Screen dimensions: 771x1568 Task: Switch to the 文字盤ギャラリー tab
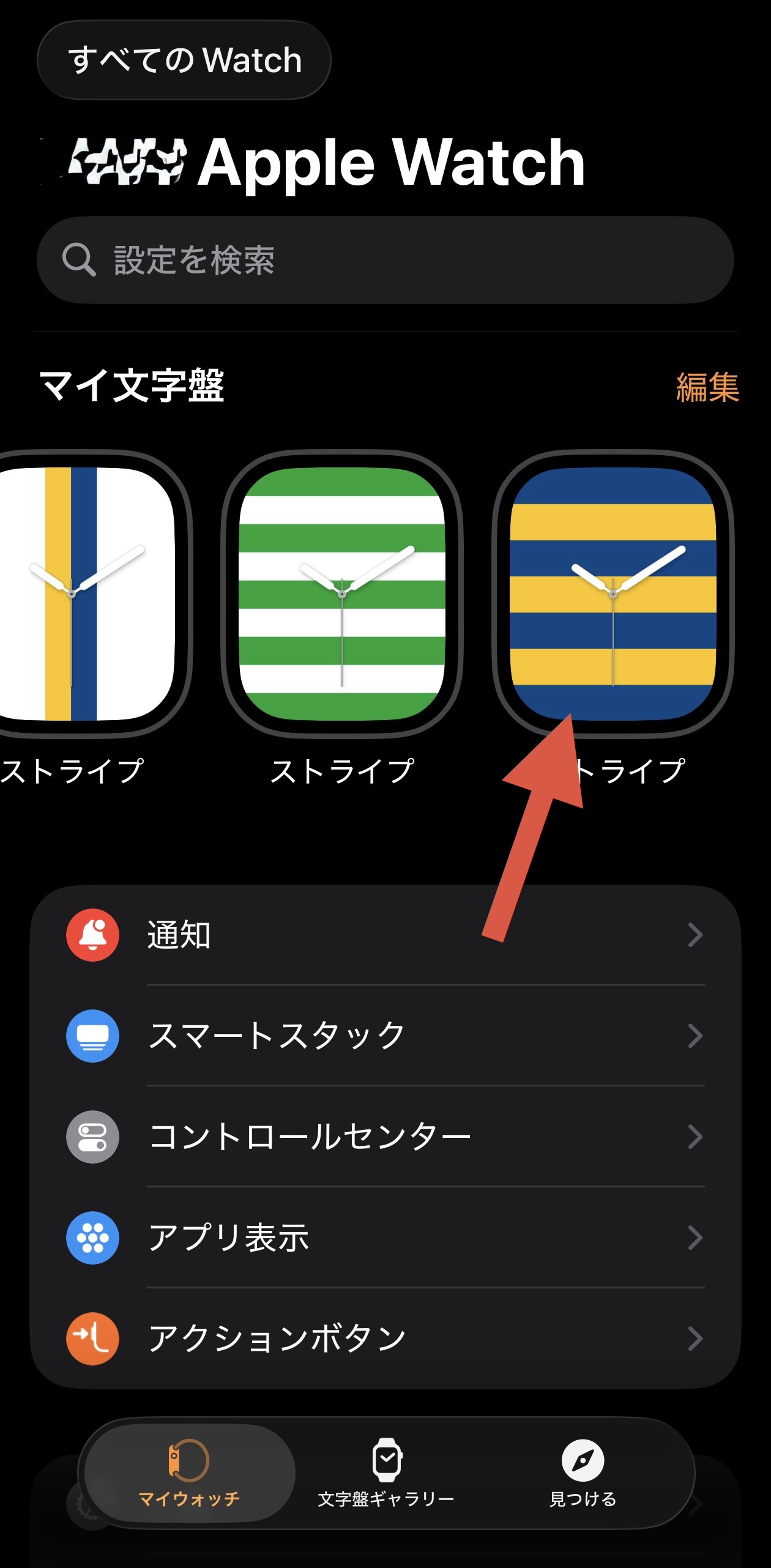click(386, 1473)
